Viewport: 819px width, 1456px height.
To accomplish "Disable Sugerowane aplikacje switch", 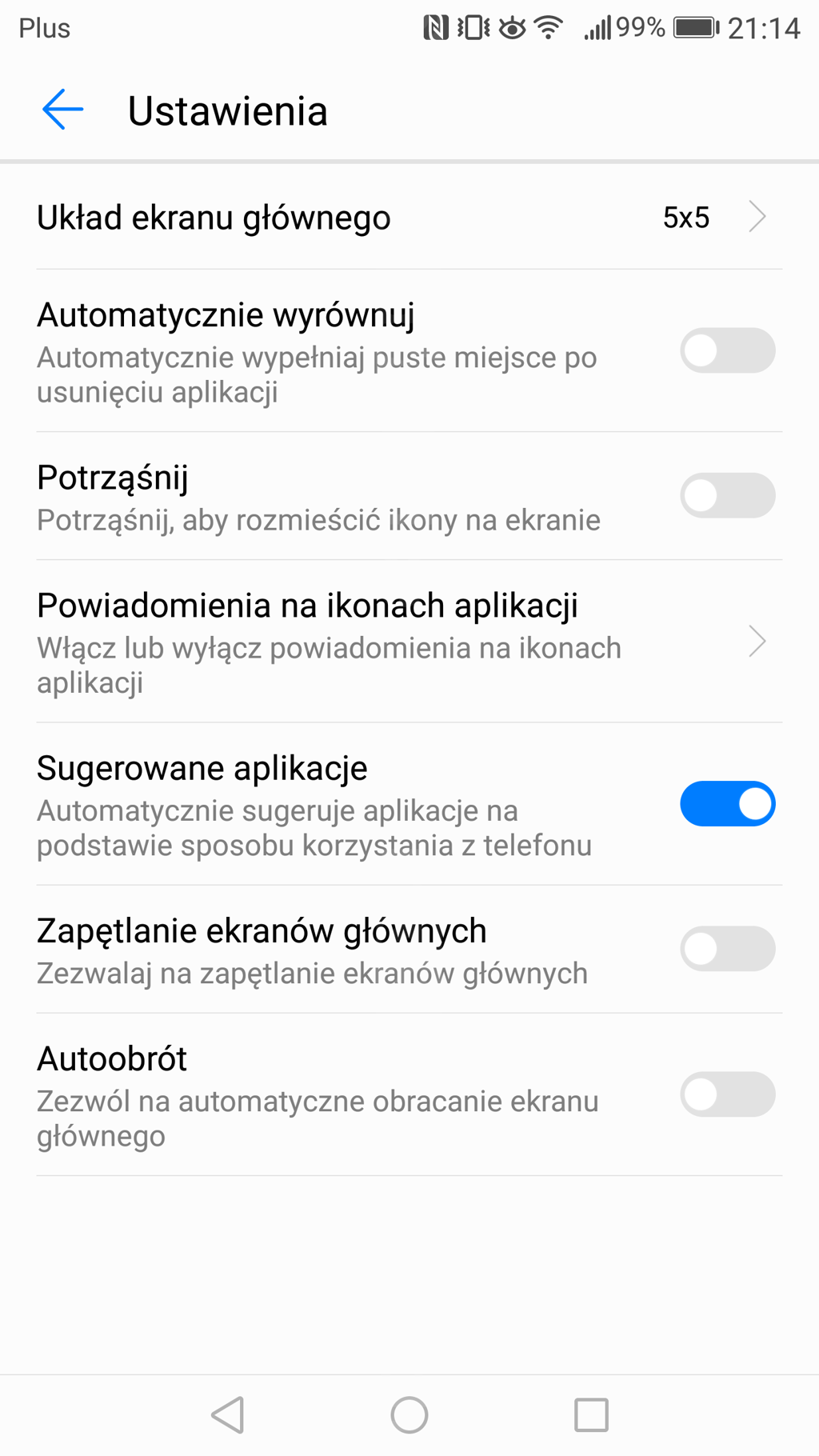I will (x=727, y=804).
